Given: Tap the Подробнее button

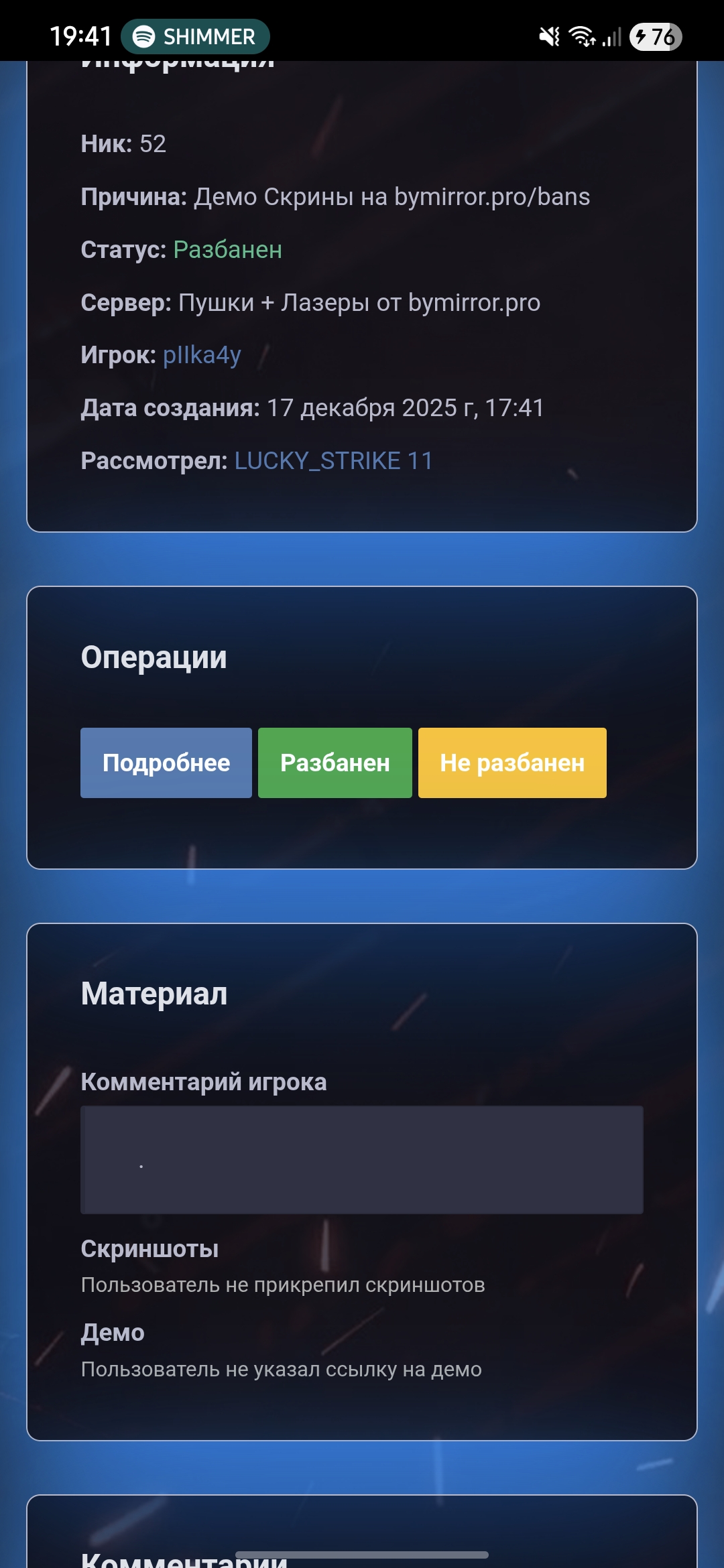Looking at the screenshot, I should click(166, 763).
